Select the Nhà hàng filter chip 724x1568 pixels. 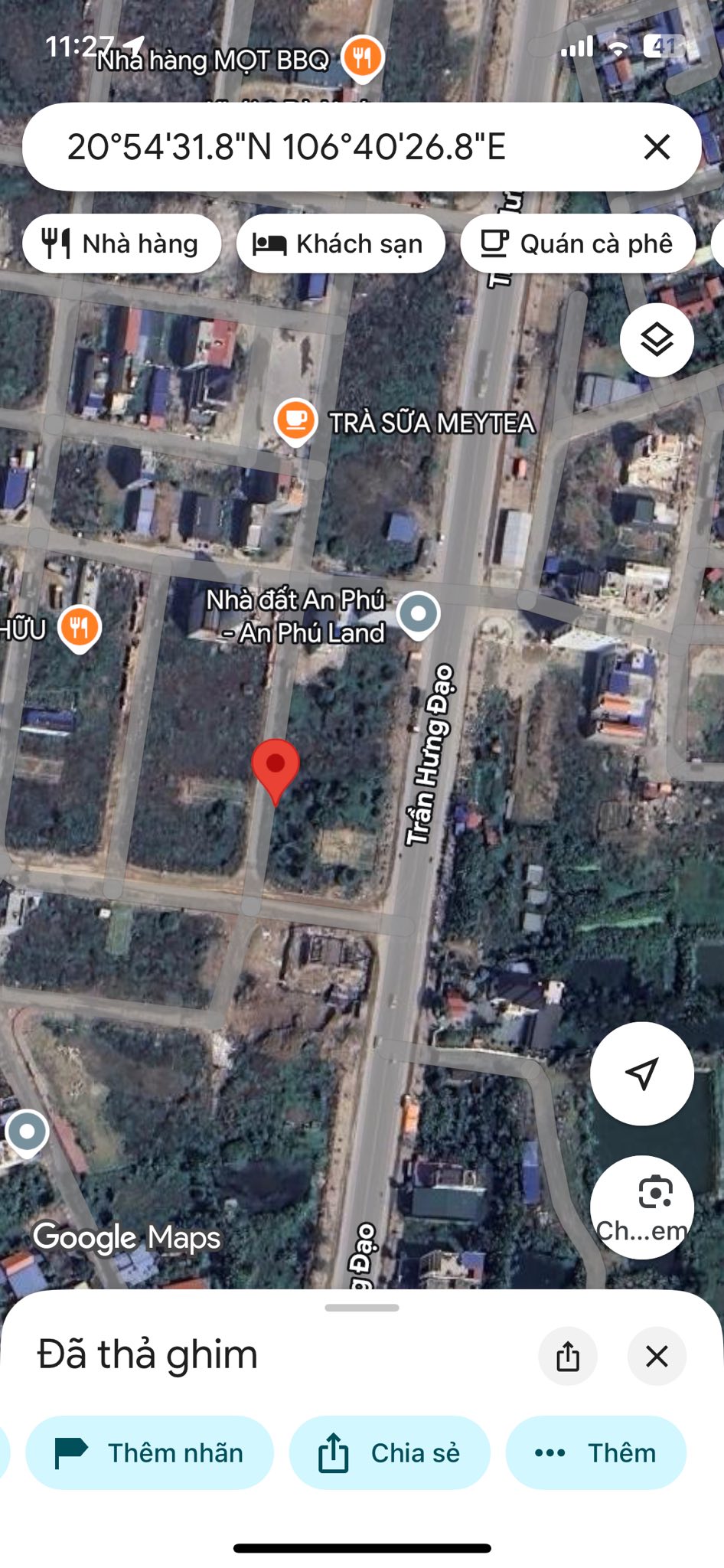pos(122,244)
